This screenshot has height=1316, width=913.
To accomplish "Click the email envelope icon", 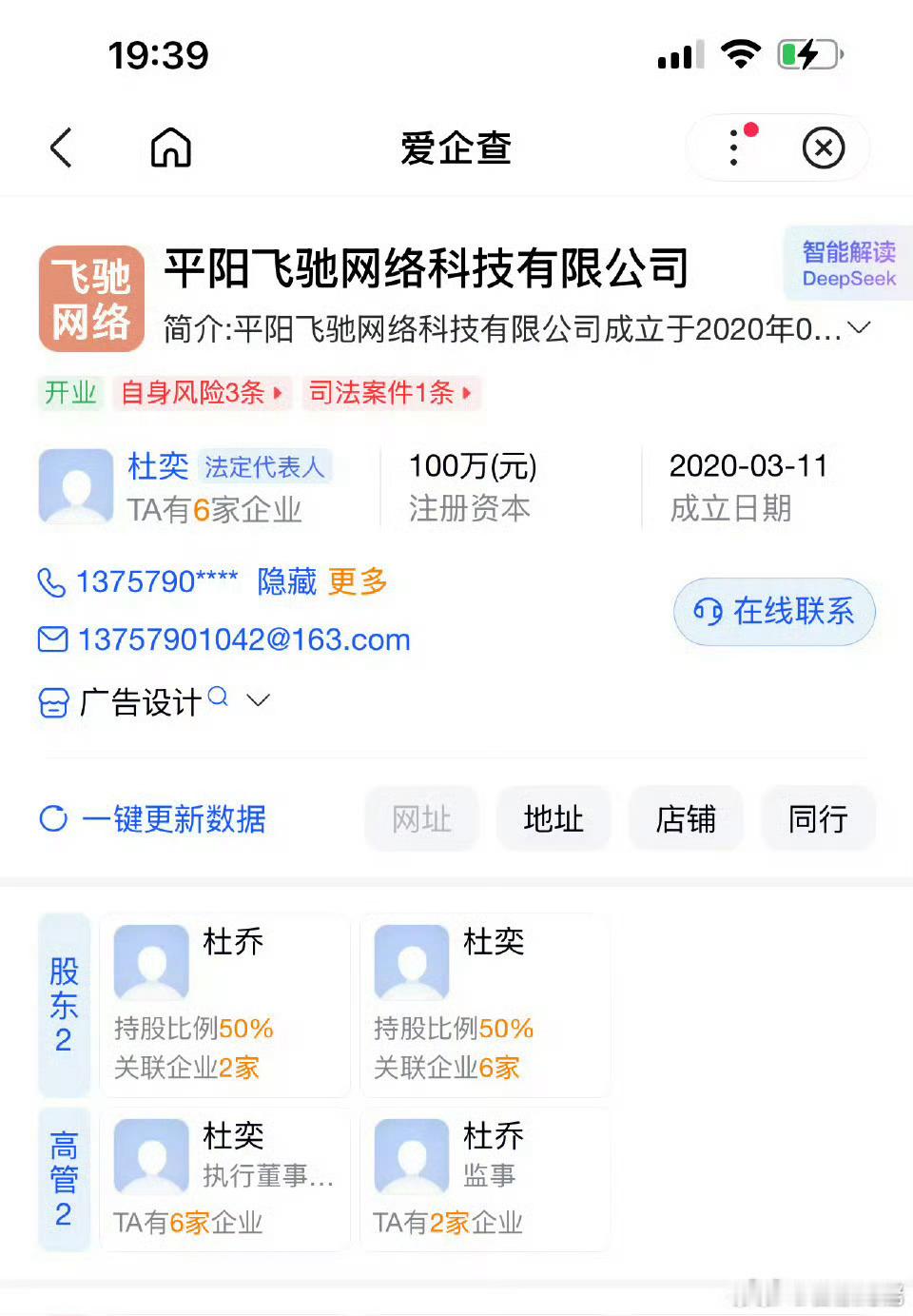I will [x=52, y=638].
